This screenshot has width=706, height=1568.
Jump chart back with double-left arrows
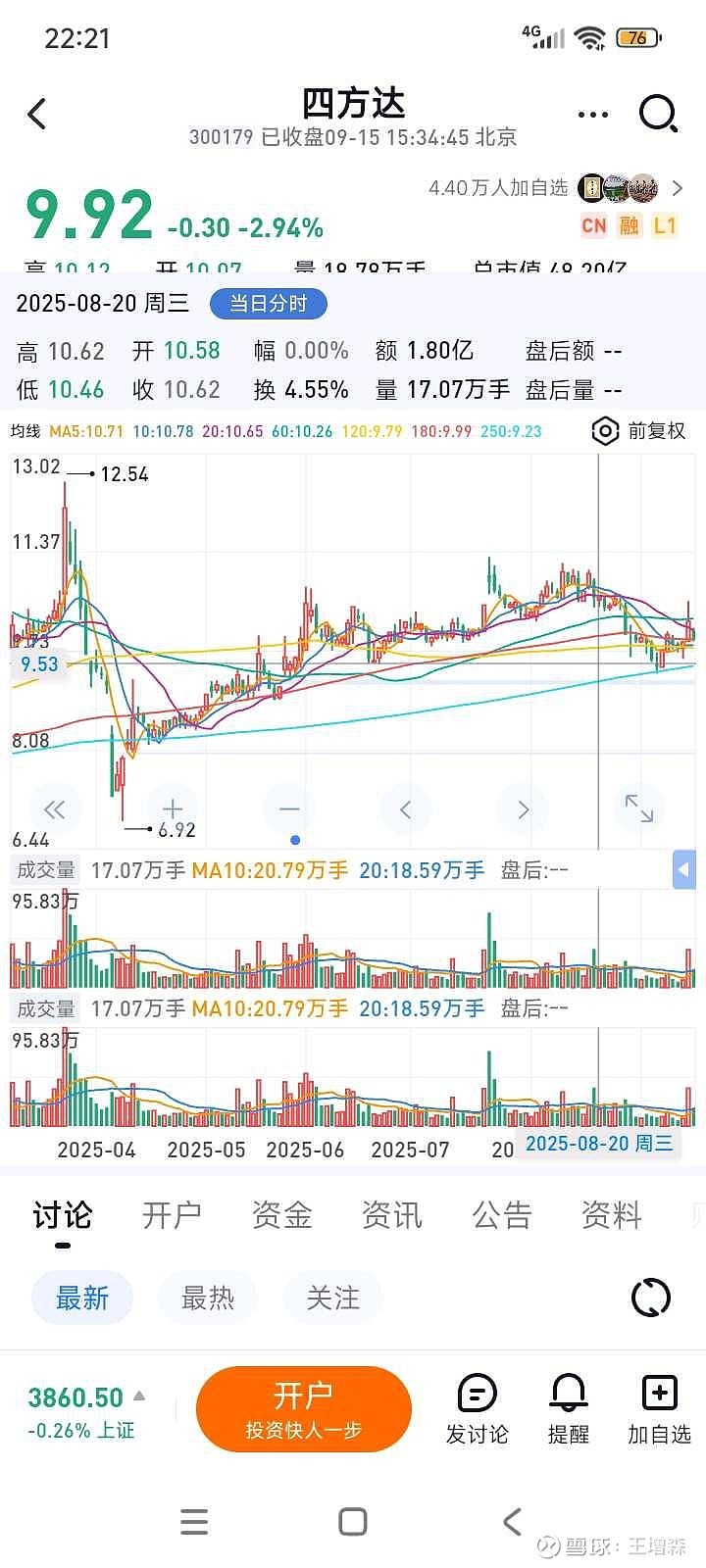55,809
